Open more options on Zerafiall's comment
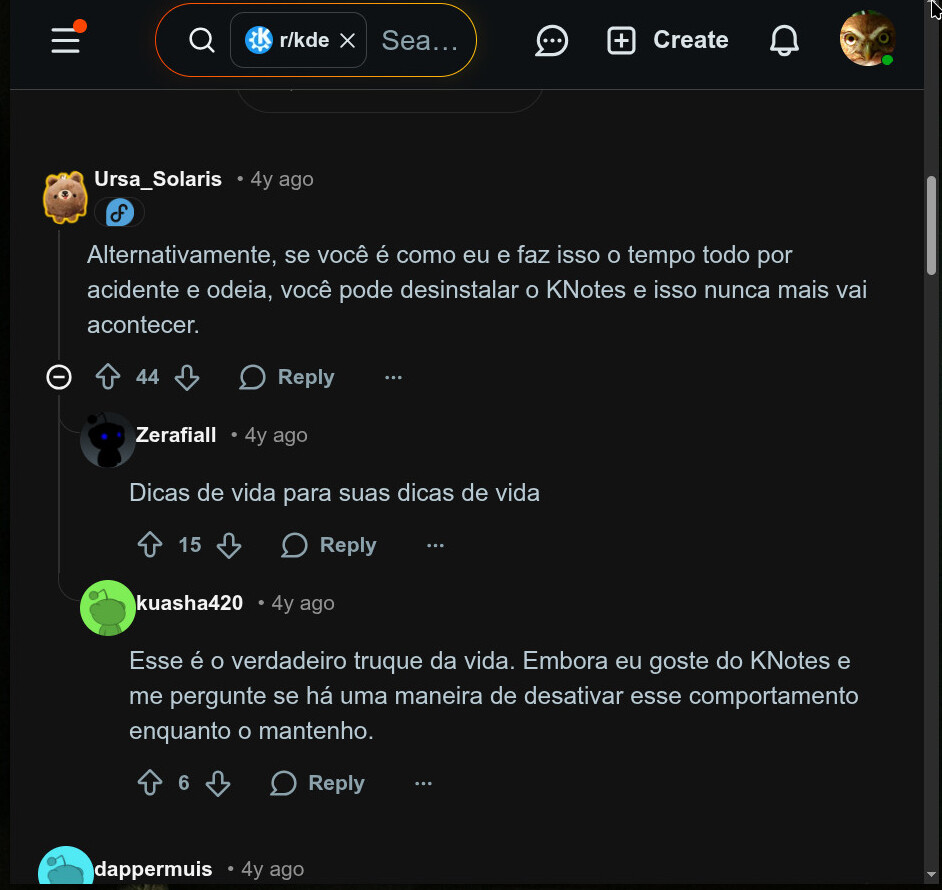942x890 pixels. click(435, 545)
